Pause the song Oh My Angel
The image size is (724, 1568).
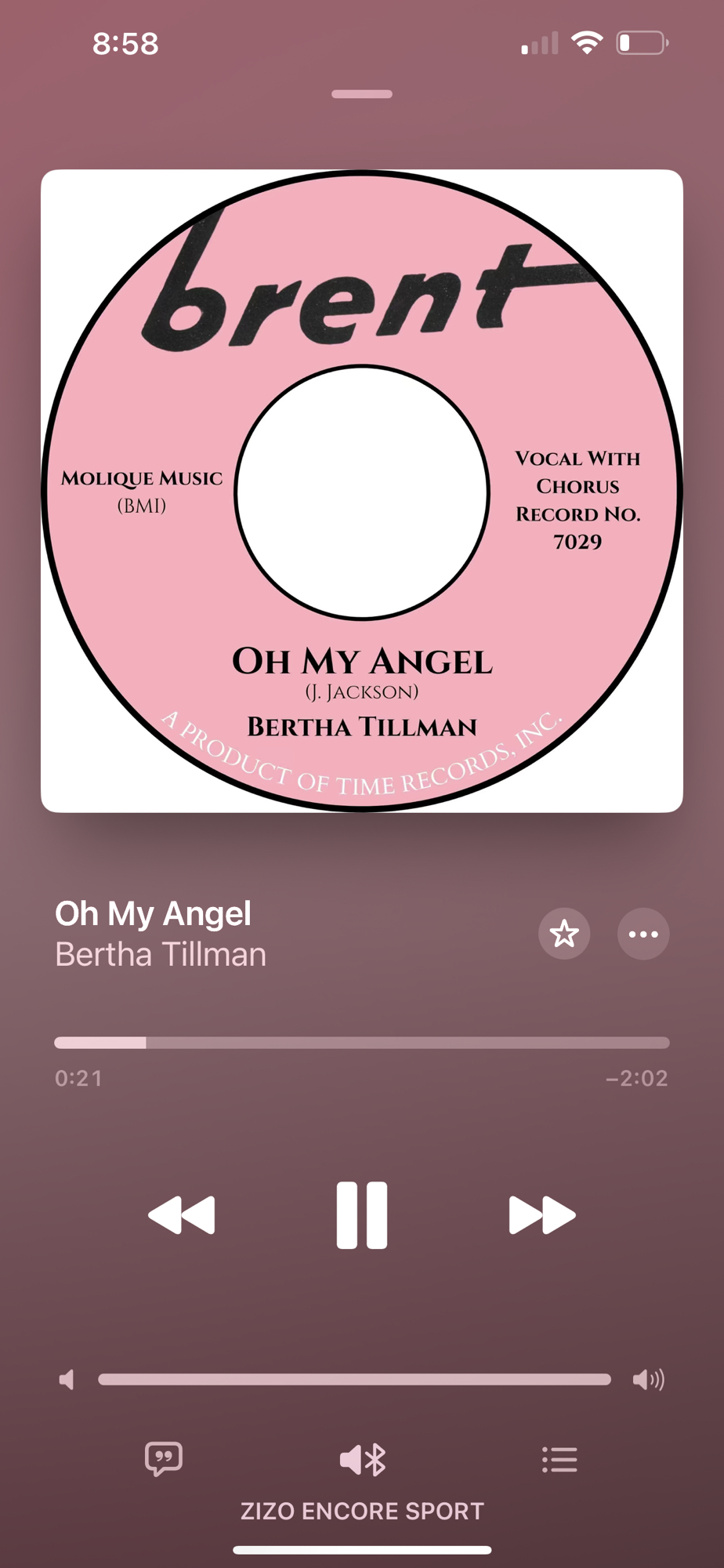pos(361,1214)
